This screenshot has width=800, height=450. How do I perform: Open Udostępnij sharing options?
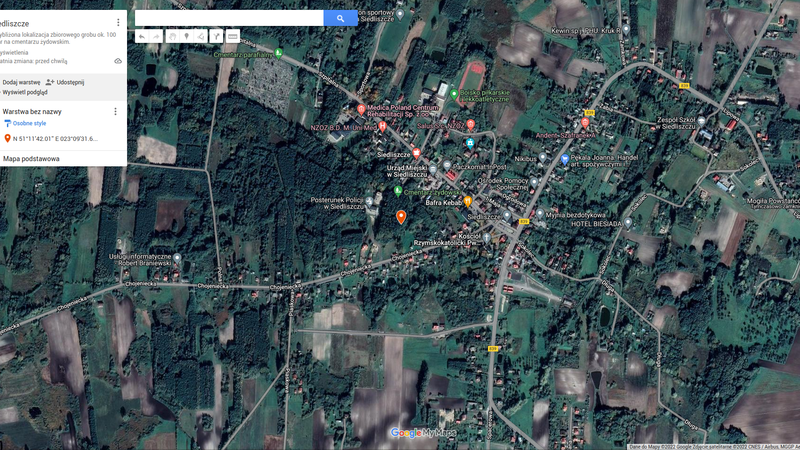point(65,82)
